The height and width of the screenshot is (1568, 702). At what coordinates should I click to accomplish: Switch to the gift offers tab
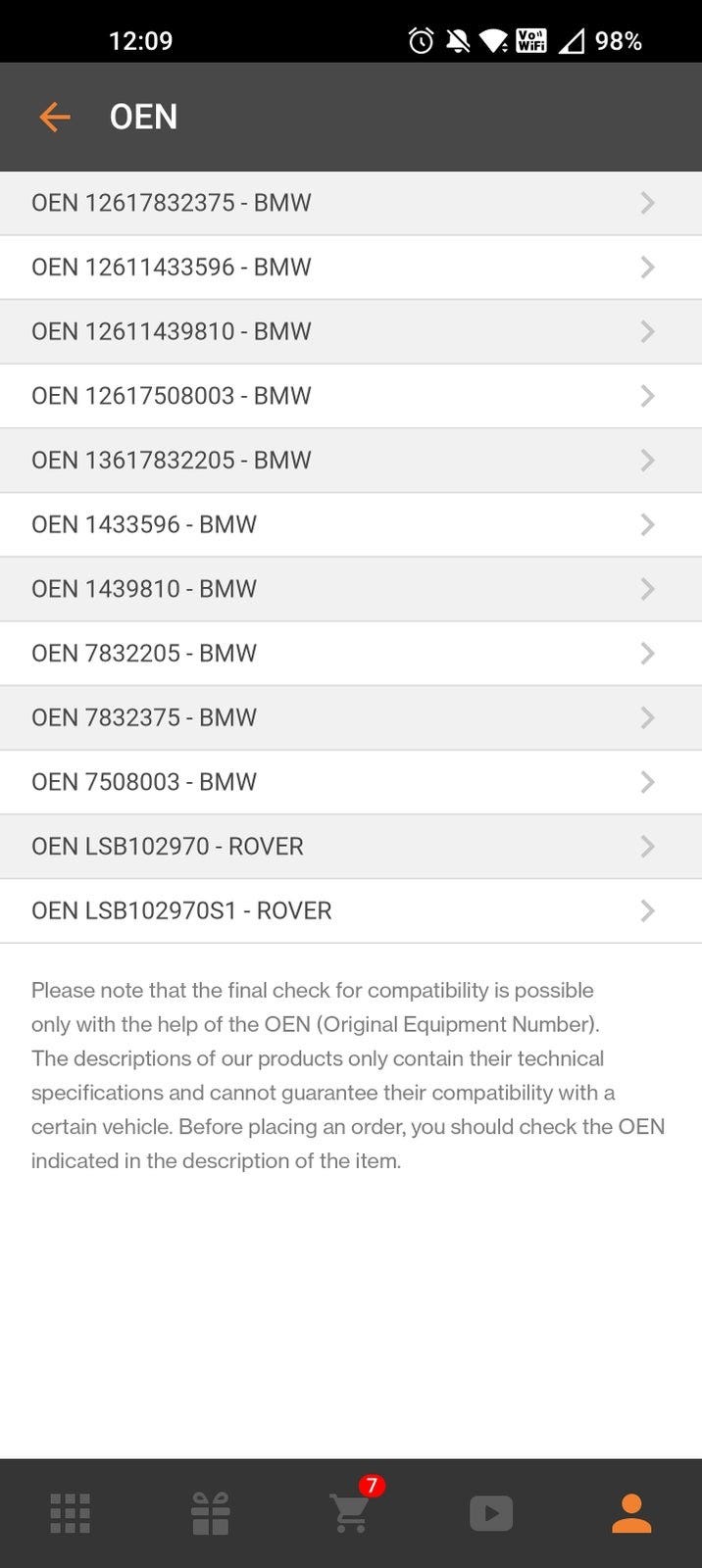point(211,1513)
